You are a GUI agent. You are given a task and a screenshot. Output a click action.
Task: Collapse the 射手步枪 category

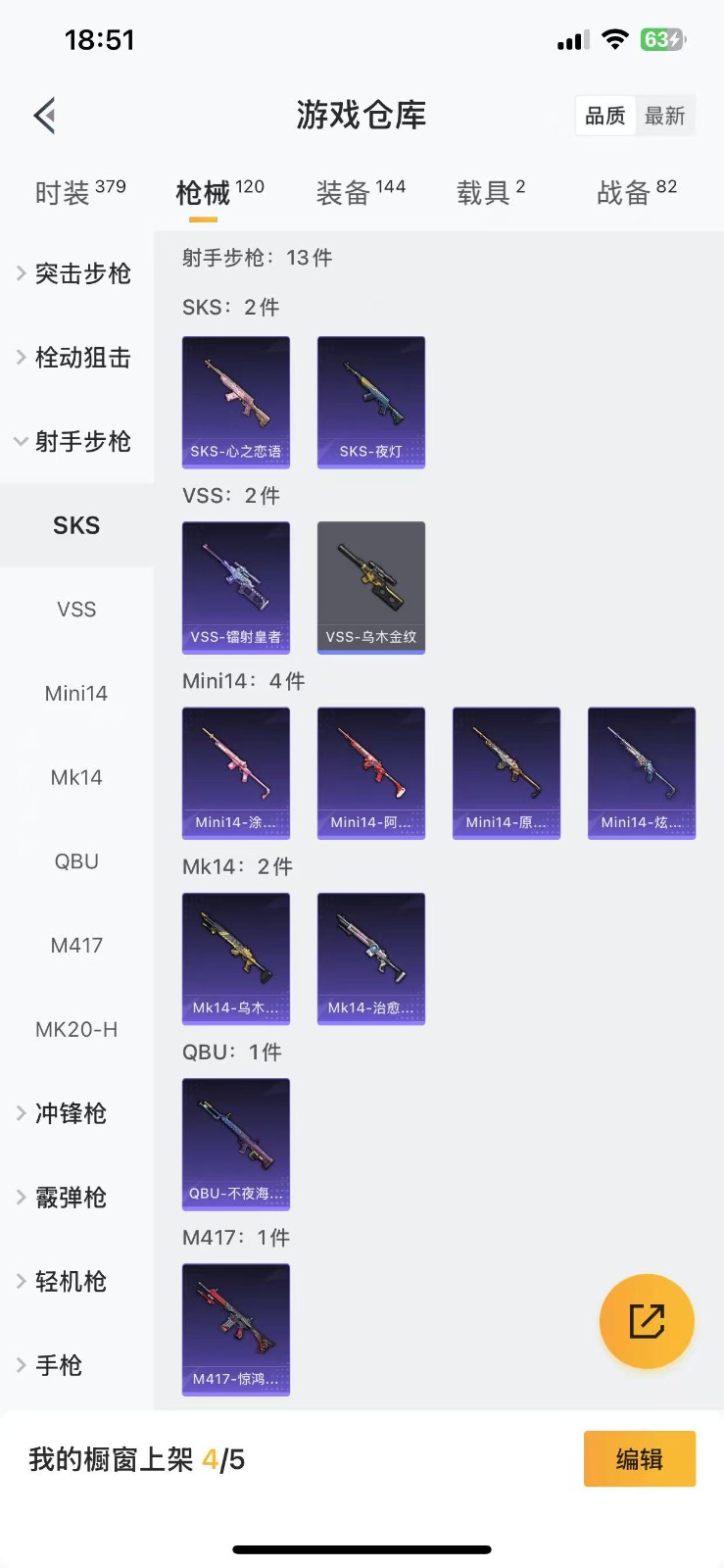click(x=74, y=442)
